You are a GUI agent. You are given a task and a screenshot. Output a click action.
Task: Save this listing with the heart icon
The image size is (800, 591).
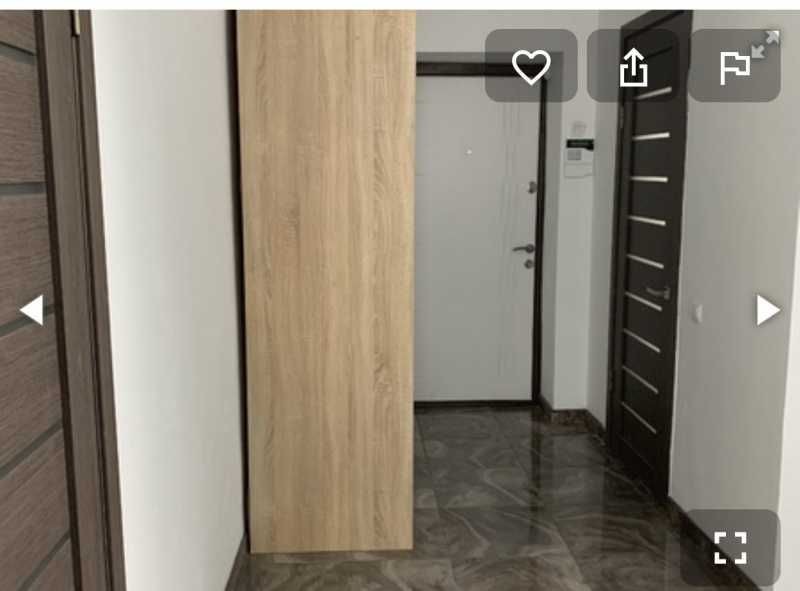(x=531, y=66)
